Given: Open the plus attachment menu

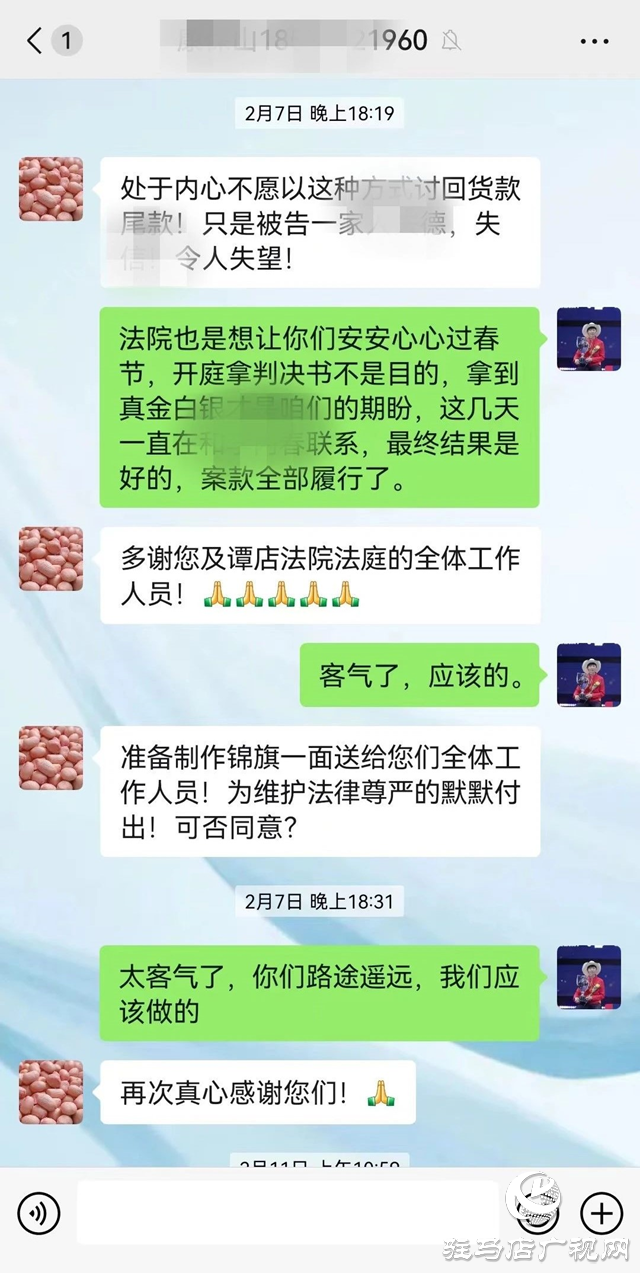Looking at the screenshot, I should [x=601, y=1213].
